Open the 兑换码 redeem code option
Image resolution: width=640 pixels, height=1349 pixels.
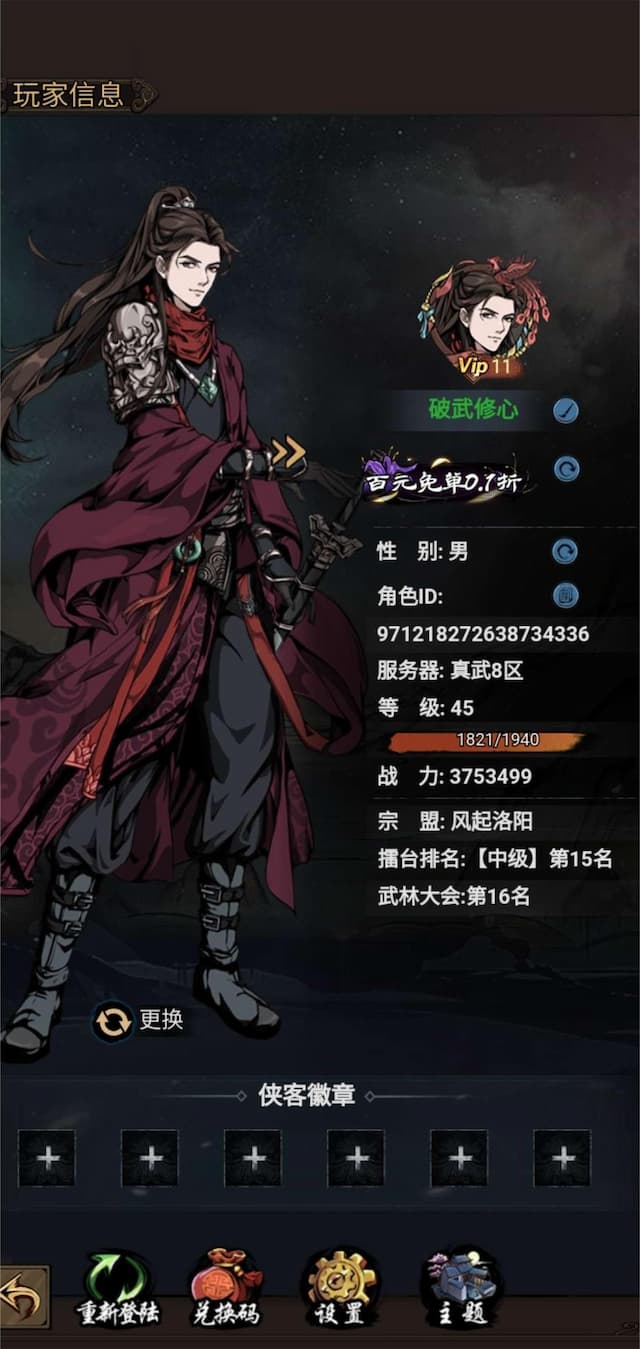[x=225, y=1289]
